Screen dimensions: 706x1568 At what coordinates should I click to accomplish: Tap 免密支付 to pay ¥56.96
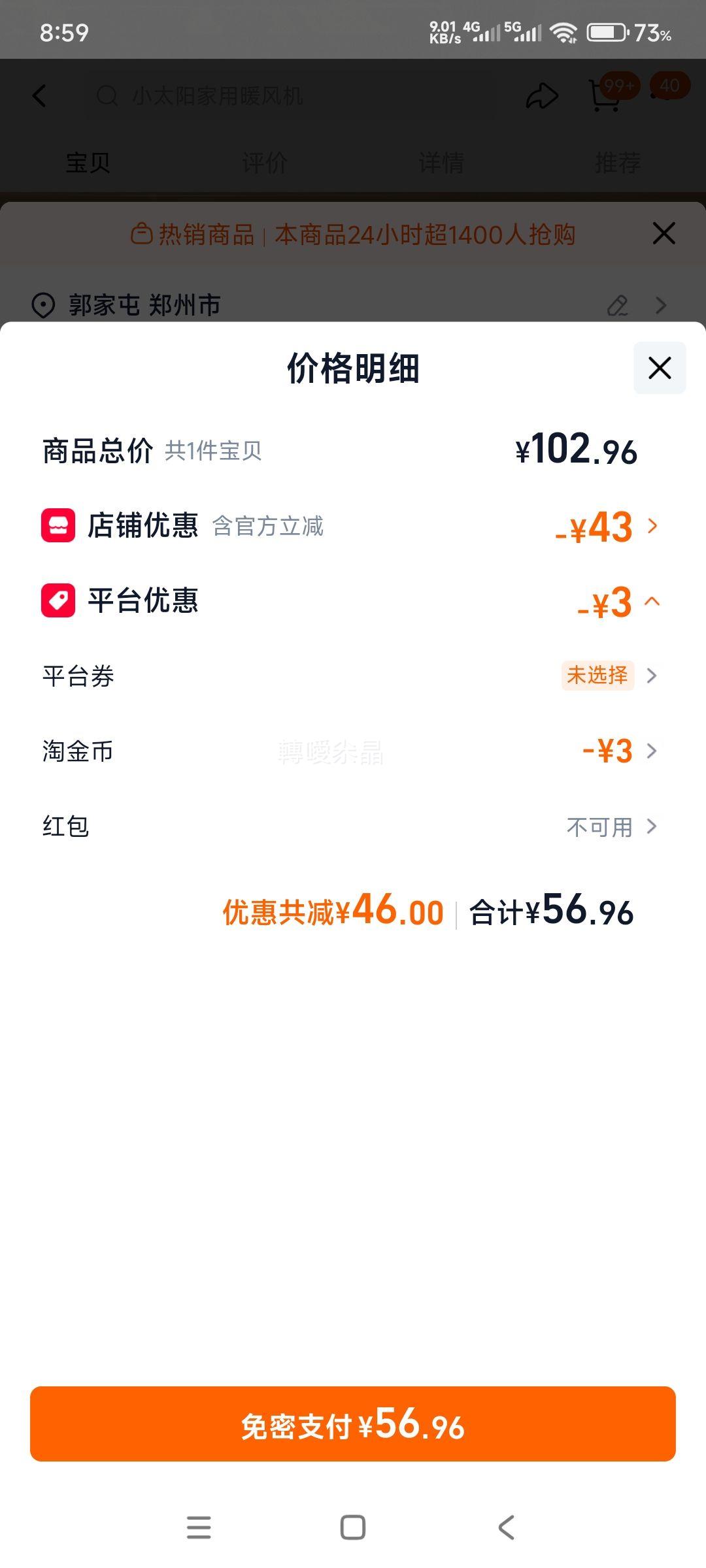pyautogui.click(x=353, y=1424)
